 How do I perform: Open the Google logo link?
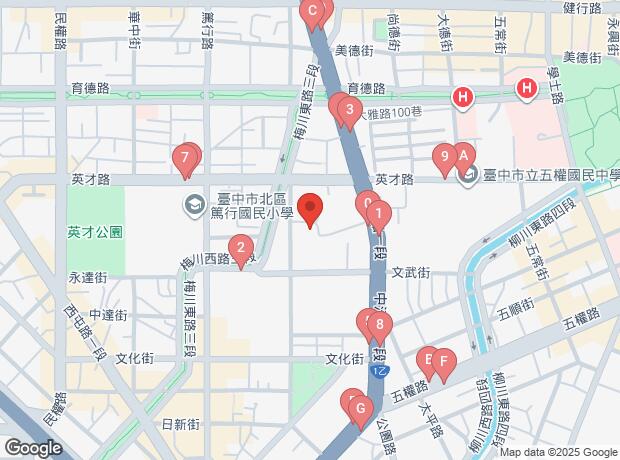[32, 447]
